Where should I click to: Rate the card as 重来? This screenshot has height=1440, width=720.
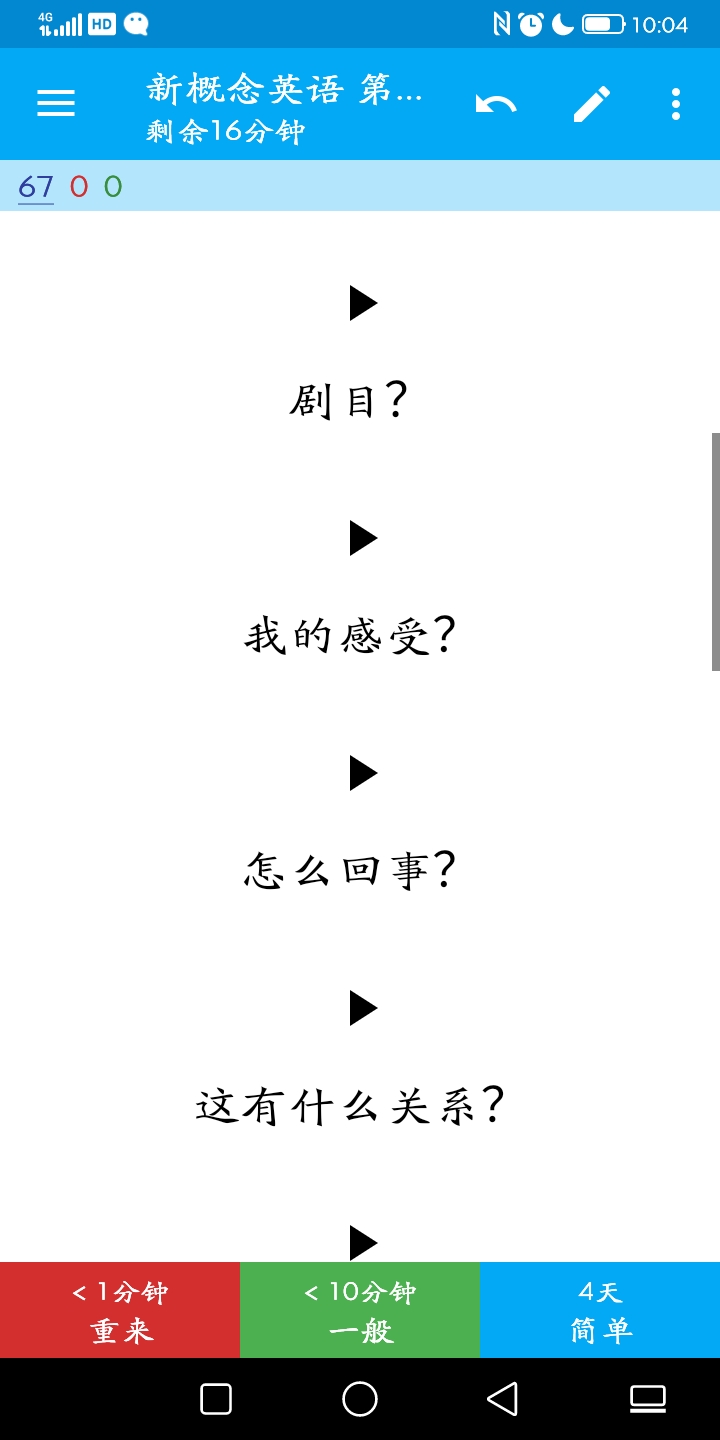(x=120, y=1310)
